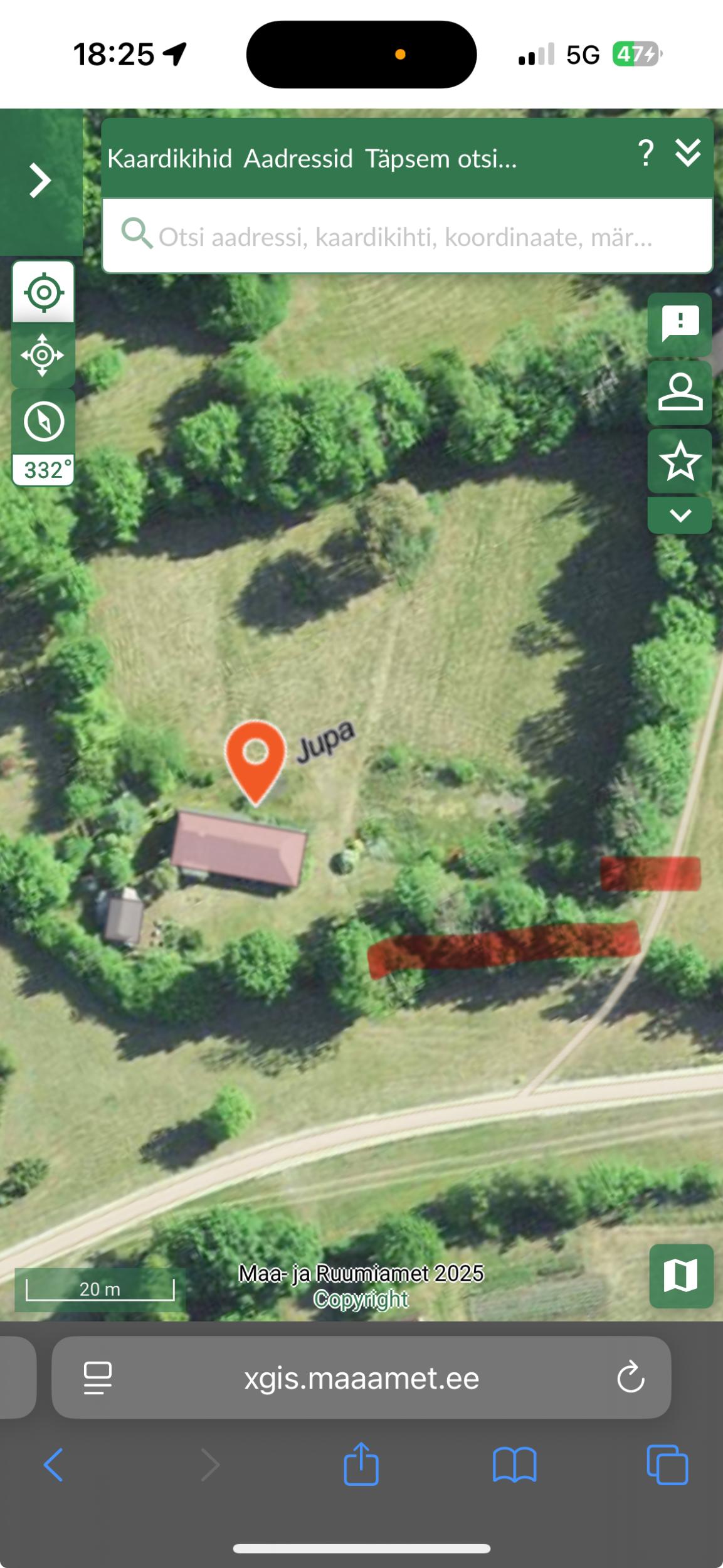Open the Täpsem otsing tab

click(441, 159)
